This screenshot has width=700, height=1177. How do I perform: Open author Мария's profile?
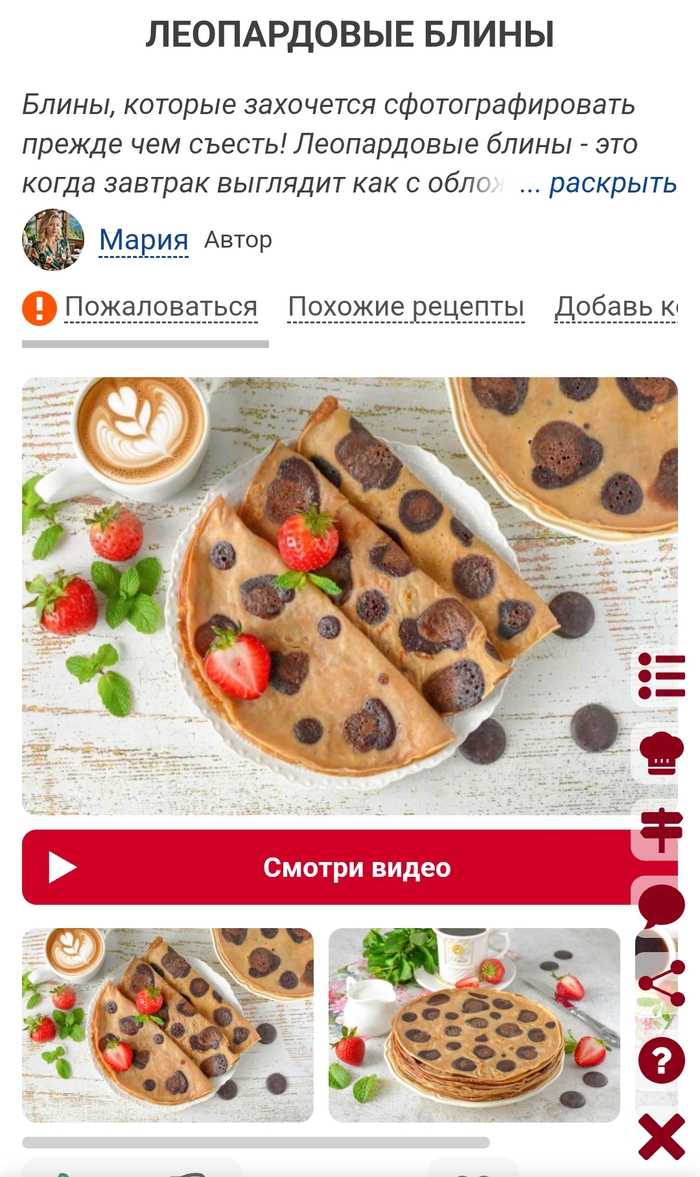coord(143,240)
